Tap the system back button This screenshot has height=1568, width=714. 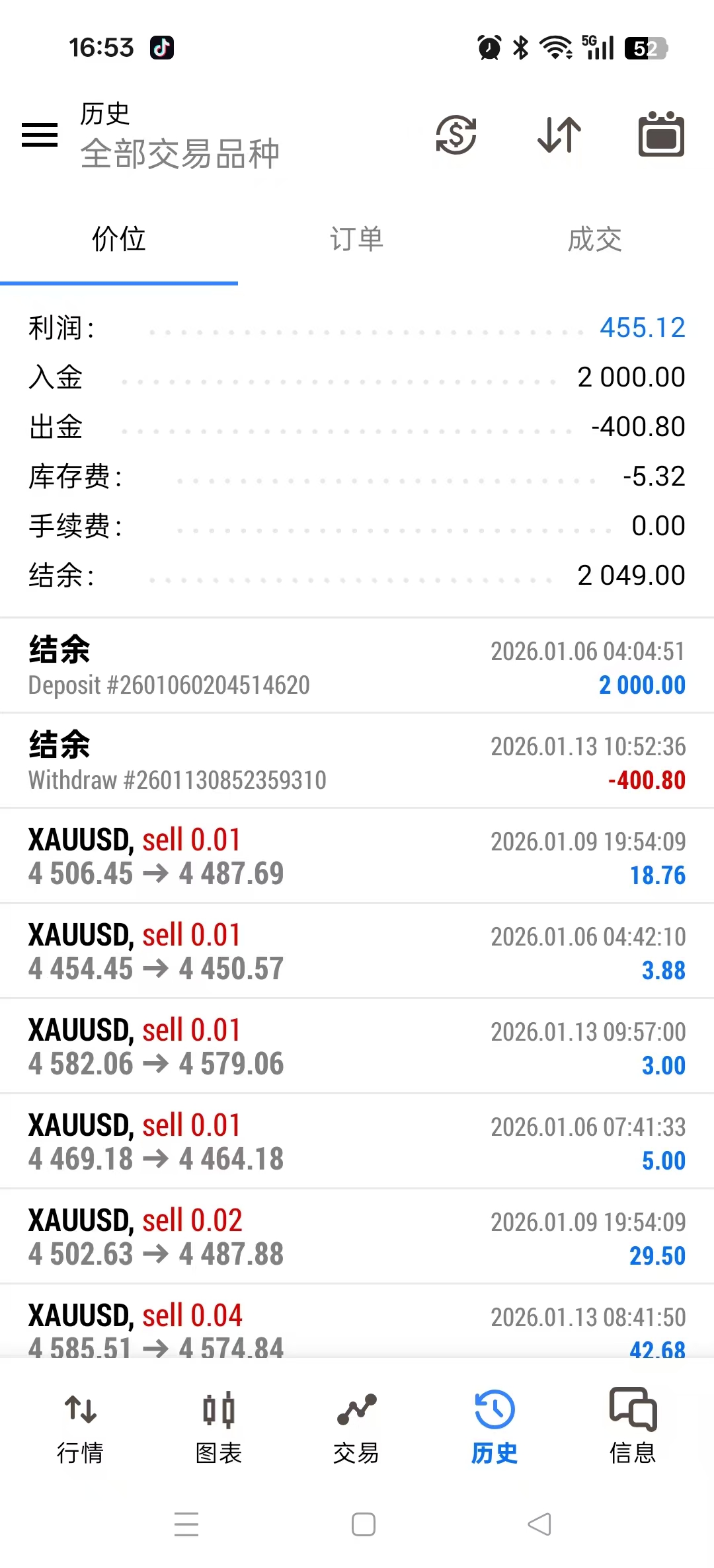(539, 1524)
